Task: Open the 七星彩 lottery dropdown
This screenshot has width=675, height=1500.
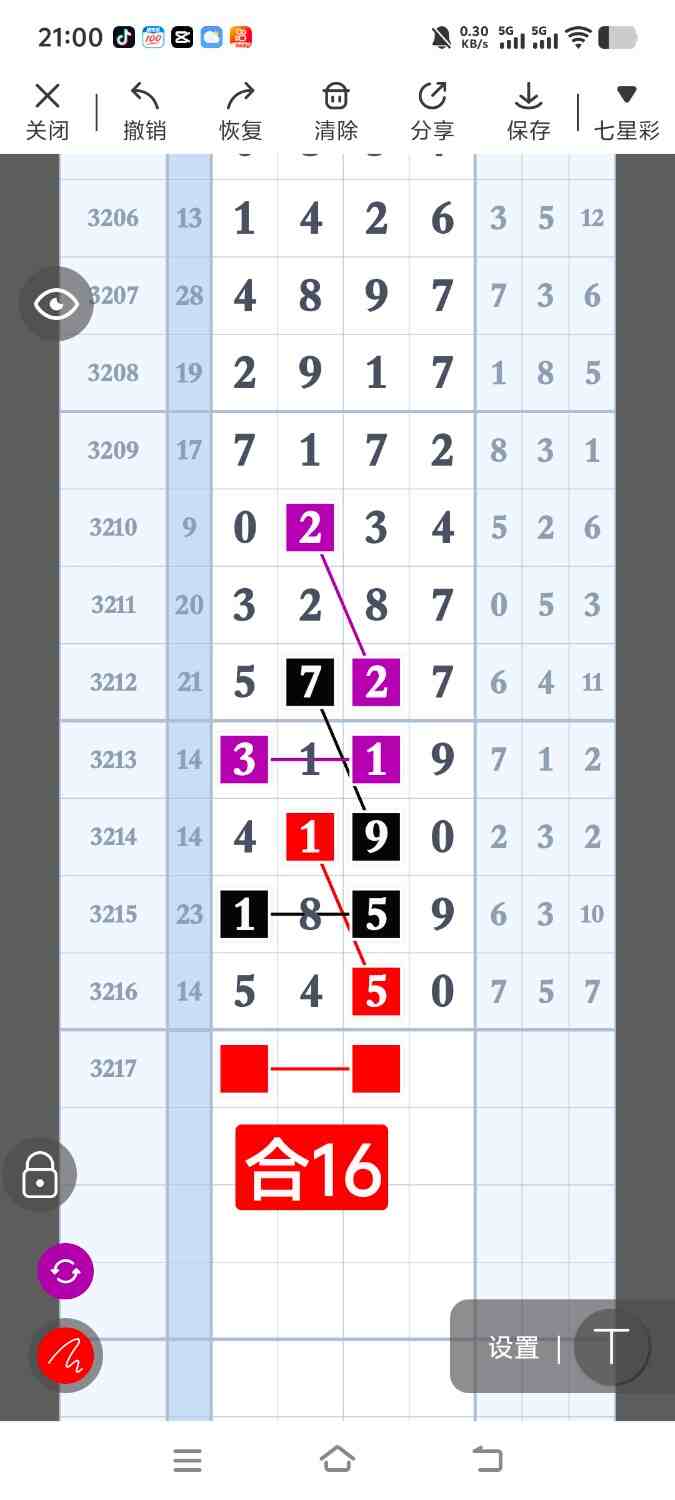Action: tap(627, 110)
